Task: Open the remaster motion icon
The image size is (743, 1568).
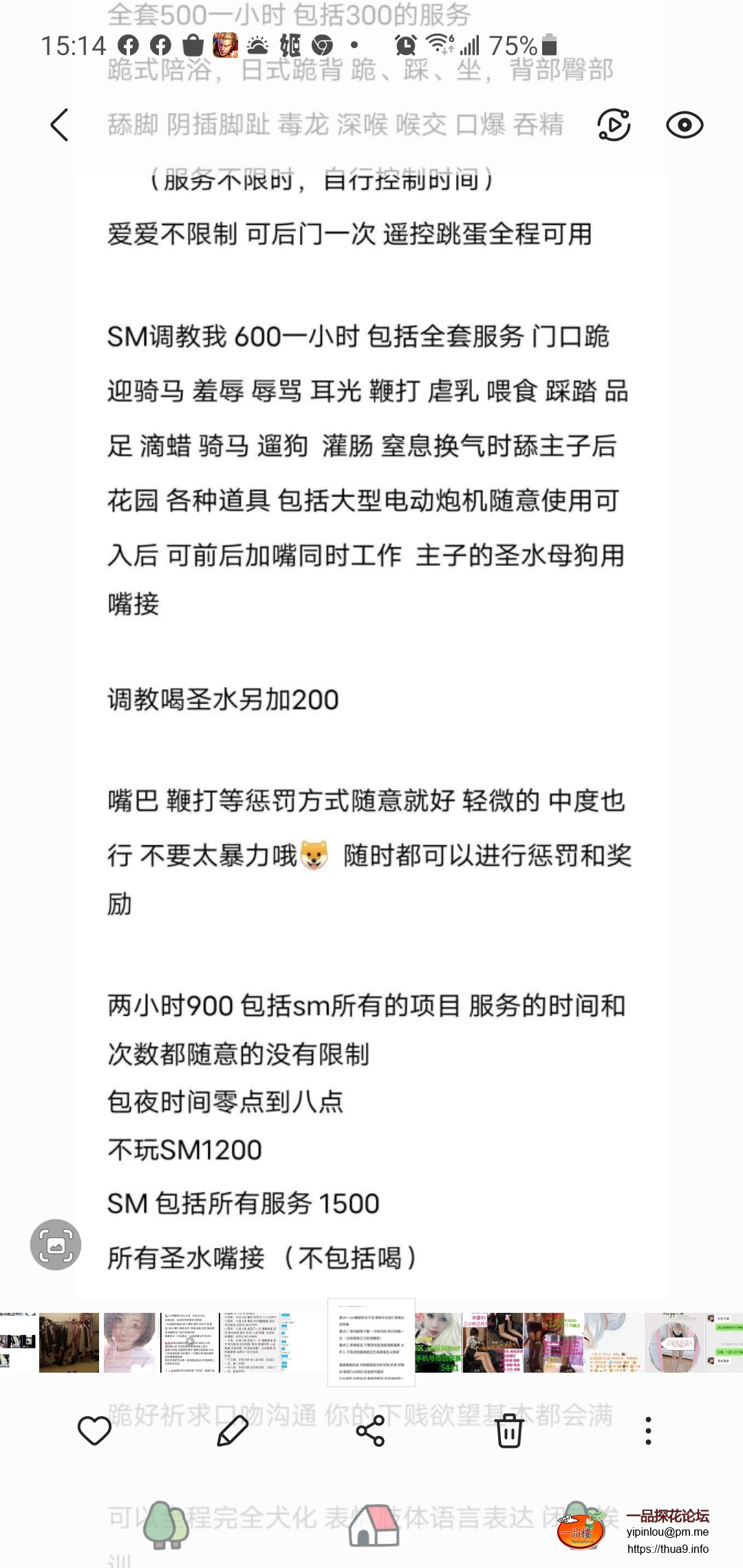Action: pos(614,125)
